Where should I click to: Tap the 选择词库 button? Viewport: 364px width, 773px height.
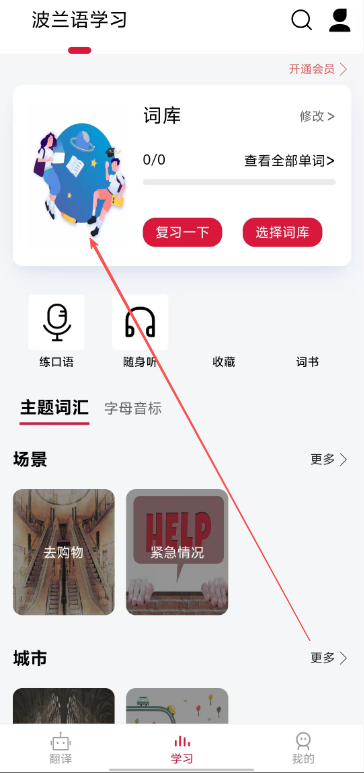(282, 232)
